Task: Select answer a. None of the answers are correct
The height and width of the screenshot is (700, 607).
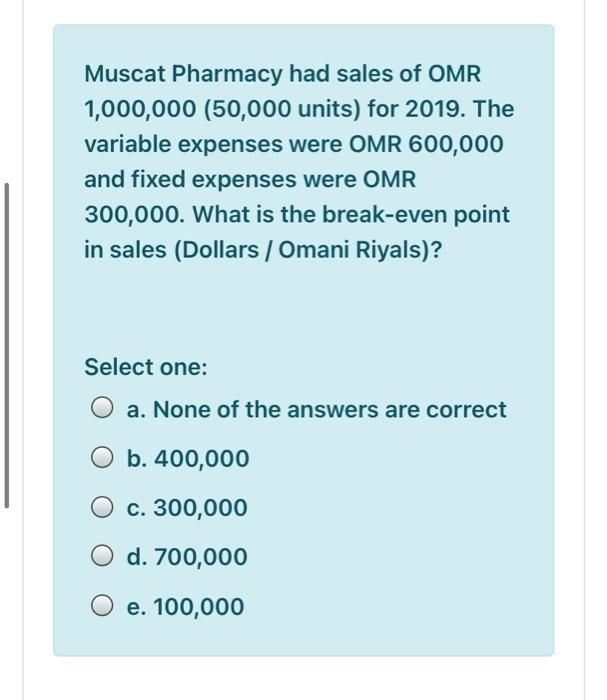Action: point(103,409)
